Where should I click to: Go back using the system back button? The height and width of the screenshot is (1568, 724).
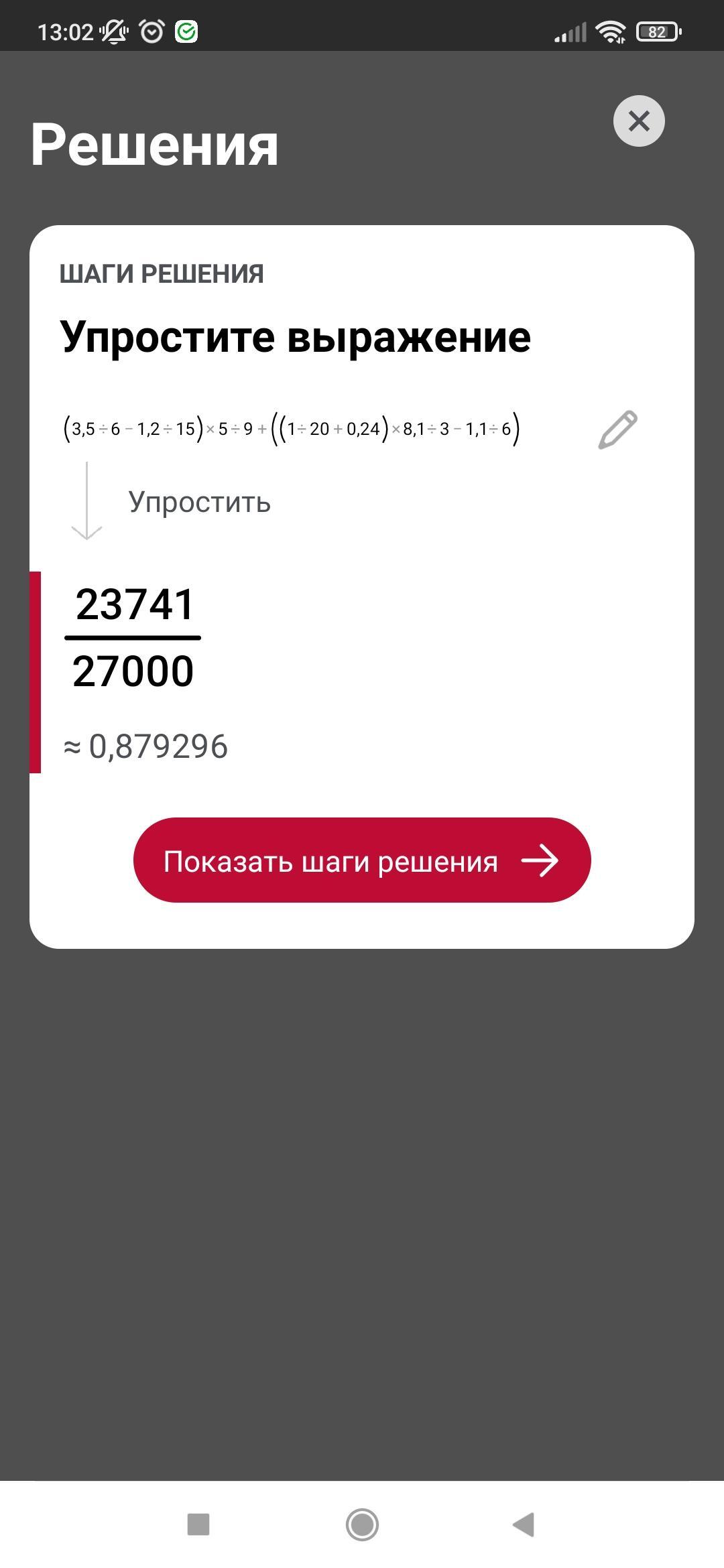tap(524, 1524)
